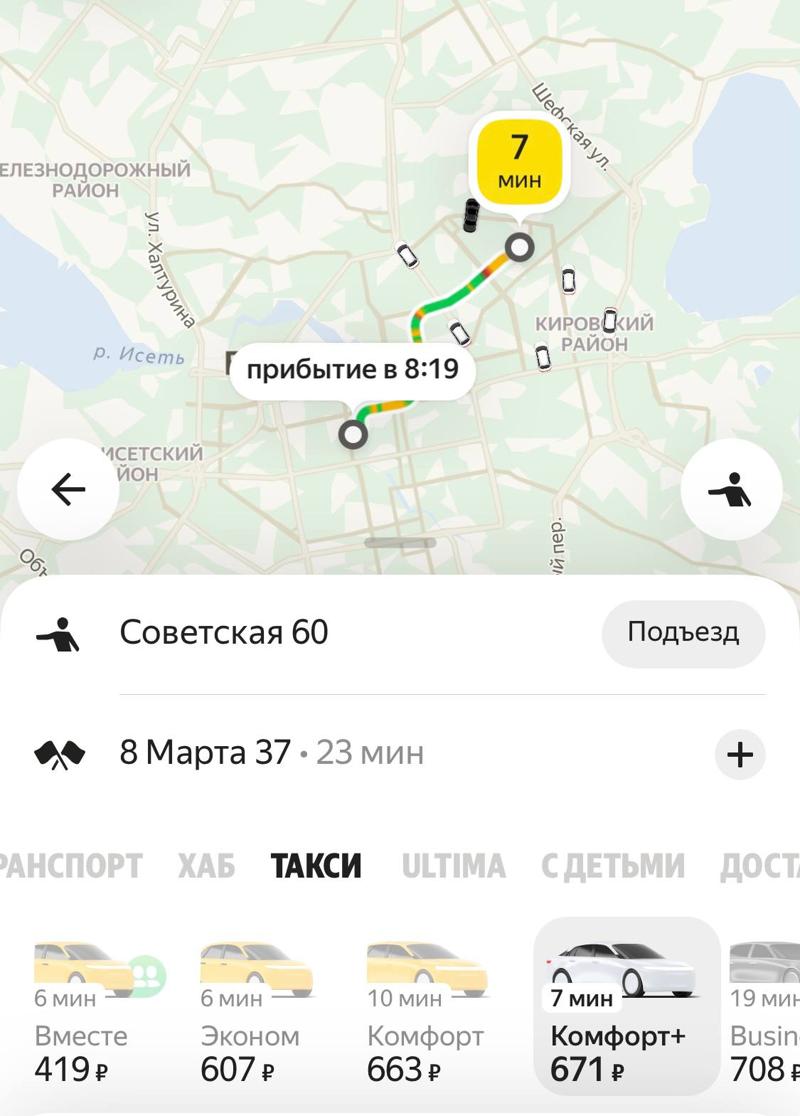The height and width of the screenshot is (1116, 800).
Task: Open the С ДЕТЬМИ tab
Action: (x=613, y=866)
